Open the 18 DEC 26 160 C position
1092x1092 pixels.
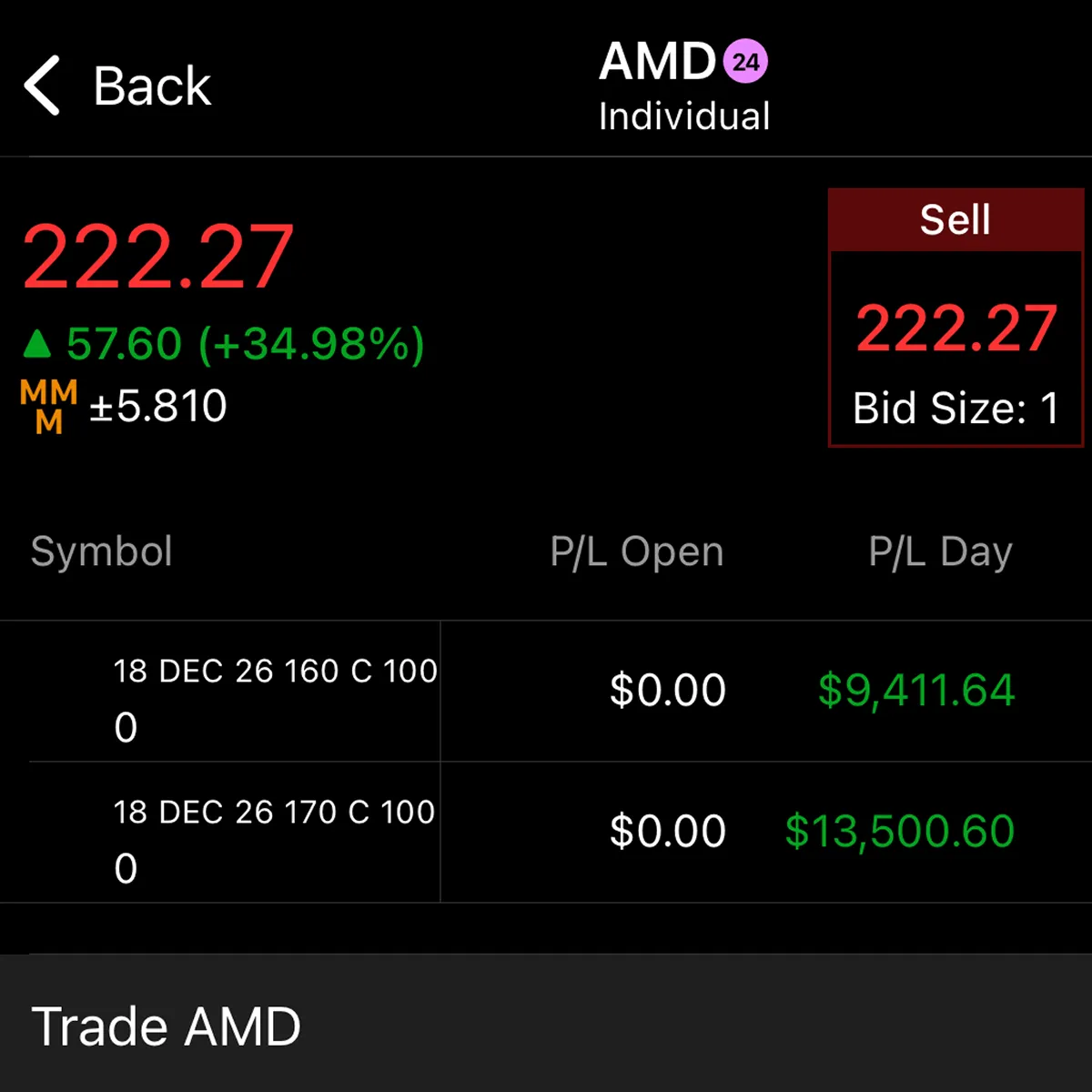[x=275, y=692]
